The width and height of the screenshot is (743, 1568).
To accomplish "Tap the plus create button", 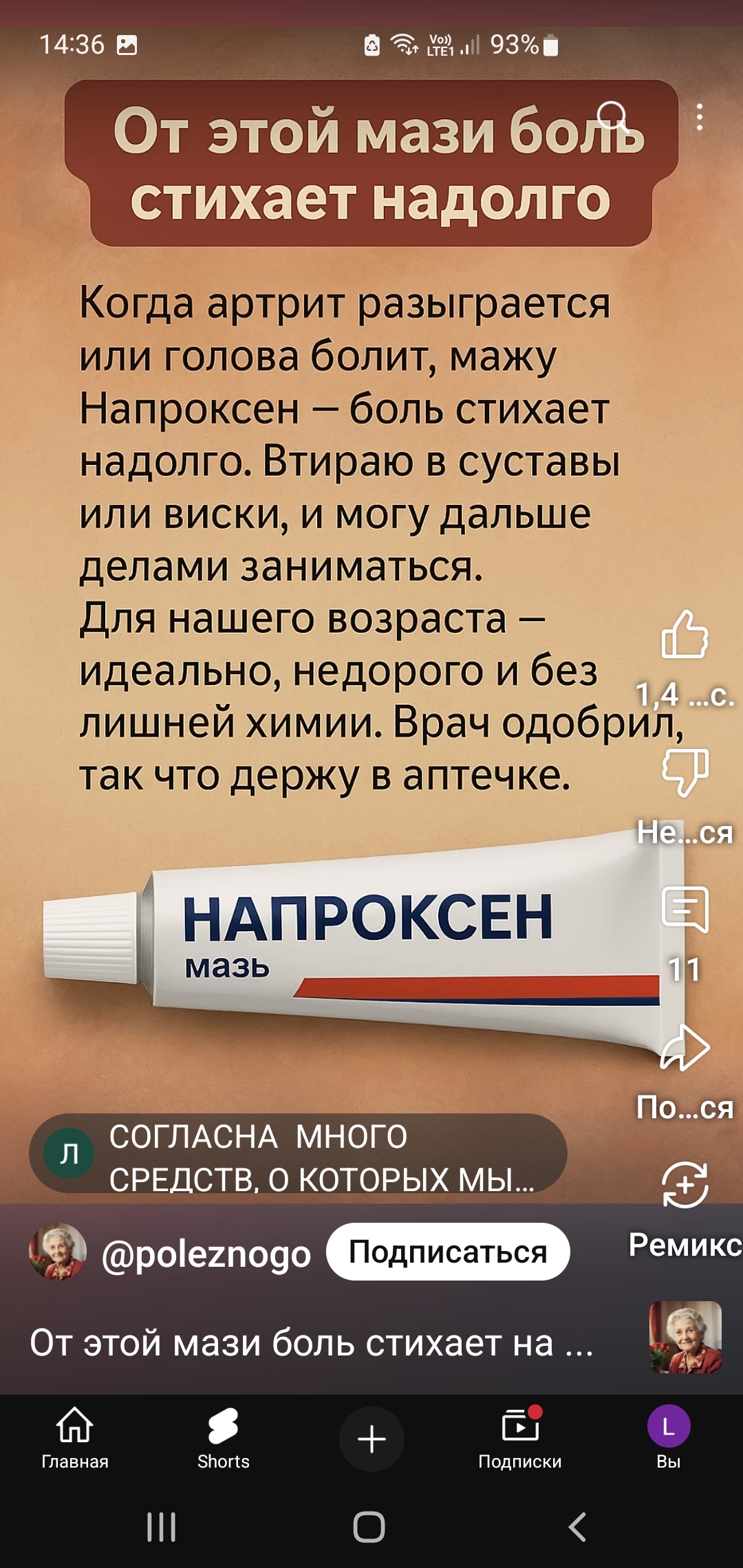I will 371,1439.
